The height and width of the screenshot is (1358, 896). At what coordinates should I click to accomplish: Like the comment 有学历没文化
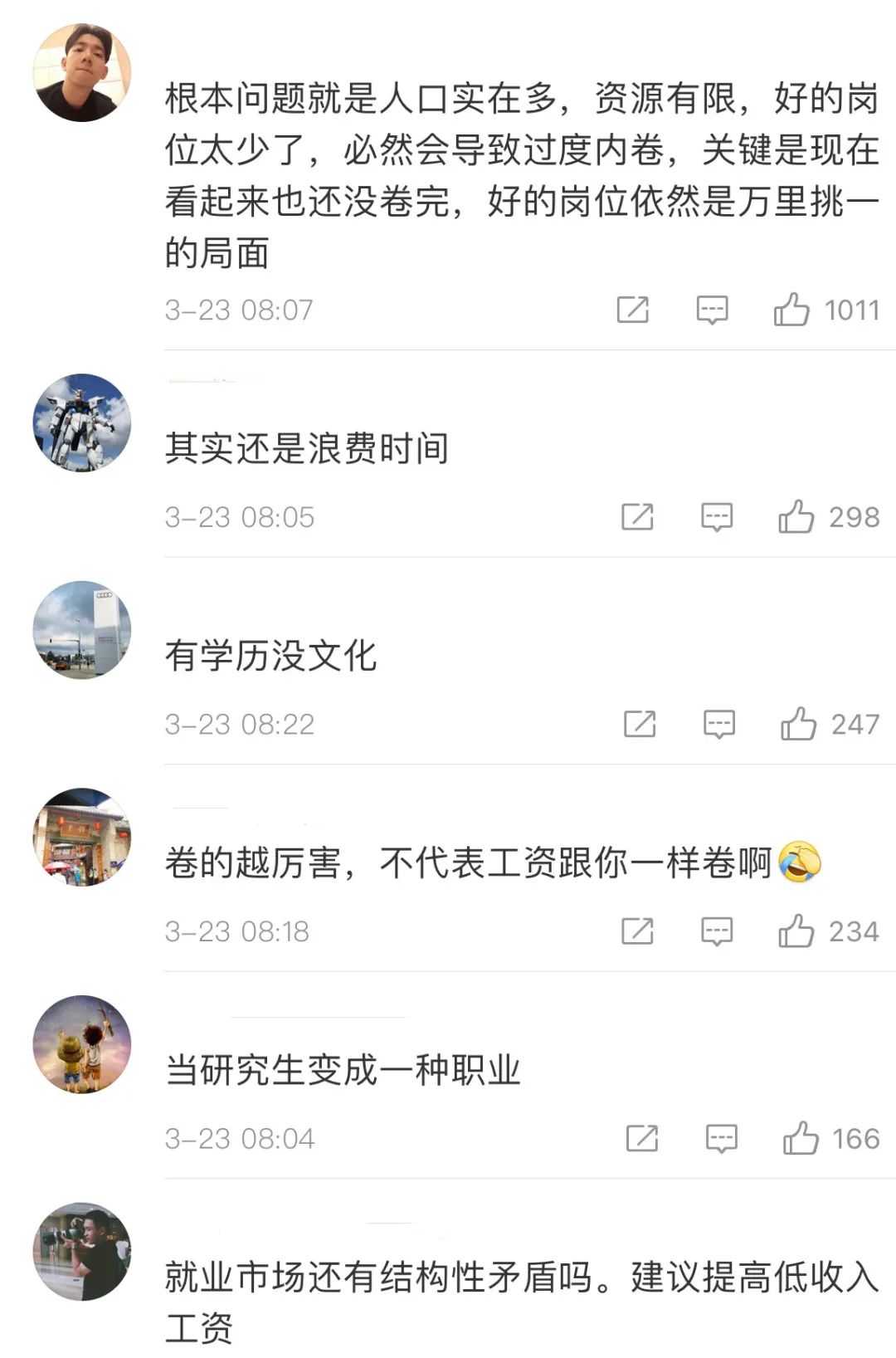point(798,724)
